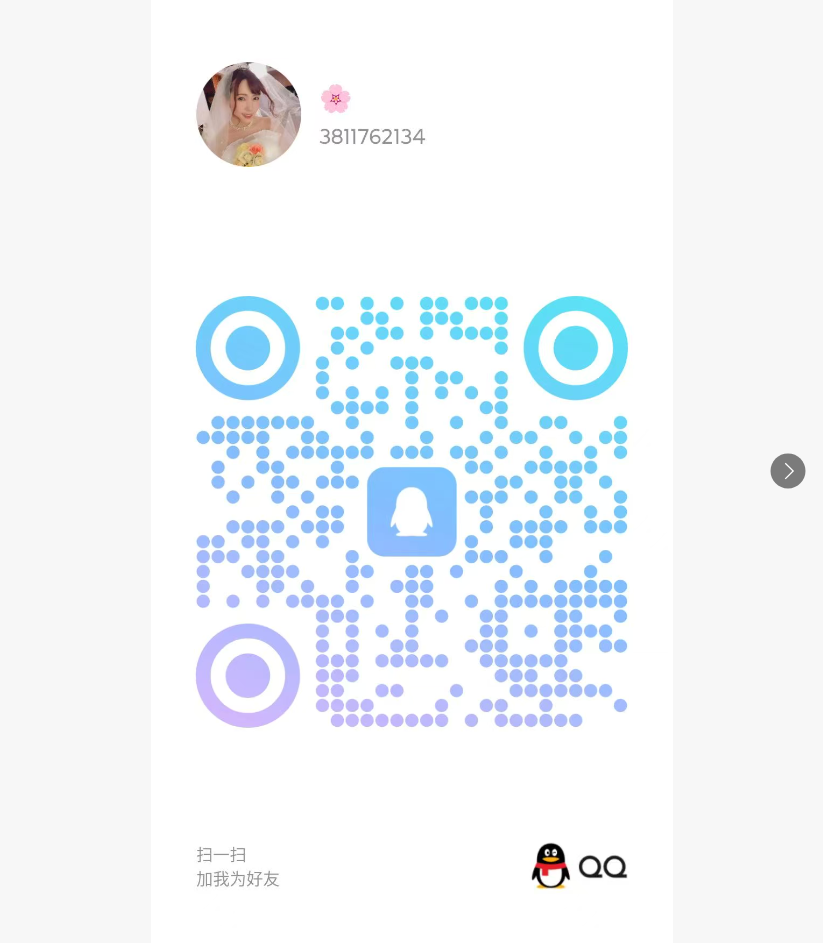Go to the next image arrow

tap(788, 471)
